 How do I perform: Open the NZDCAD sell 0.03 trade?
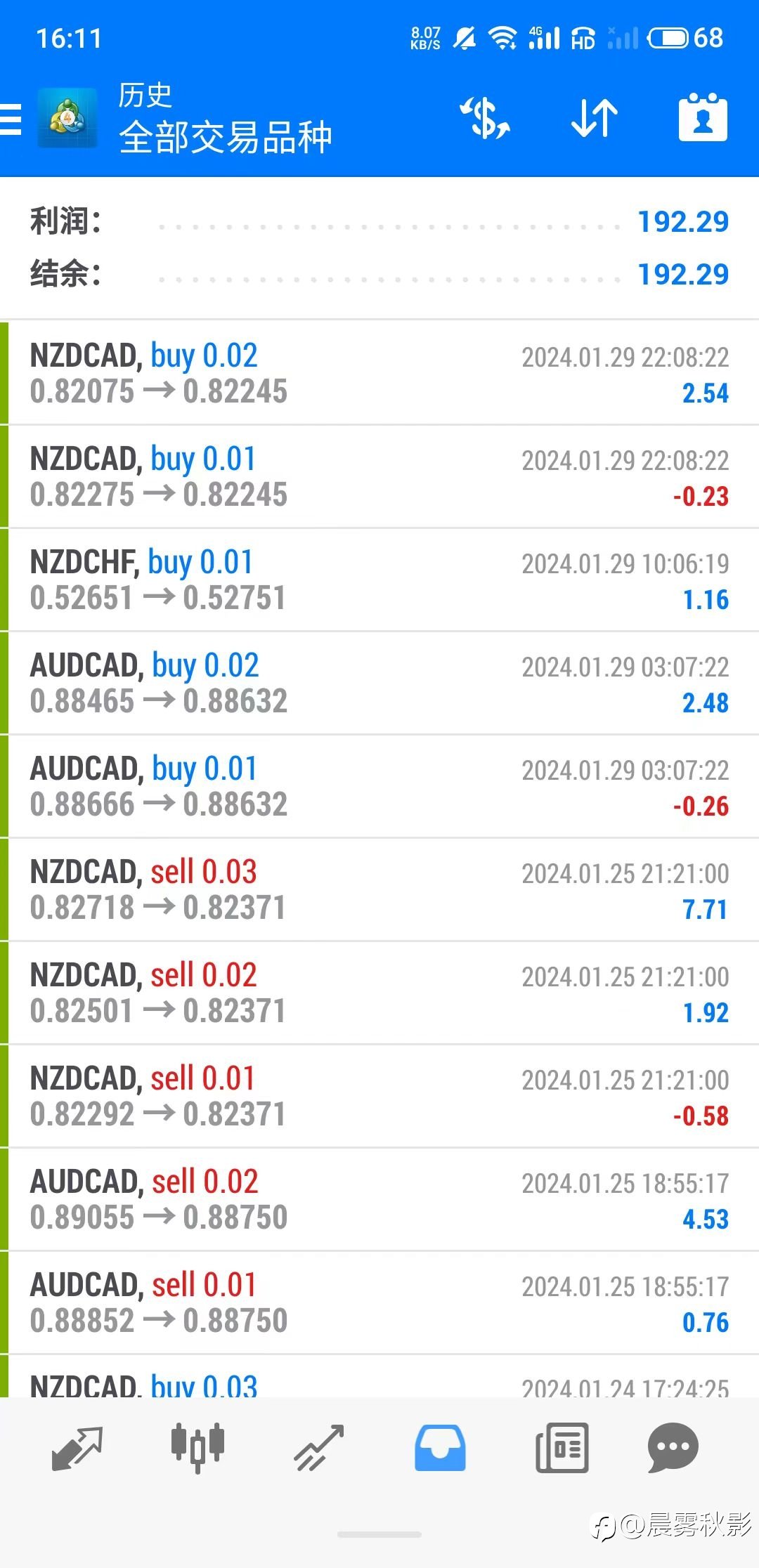(379, 889)
